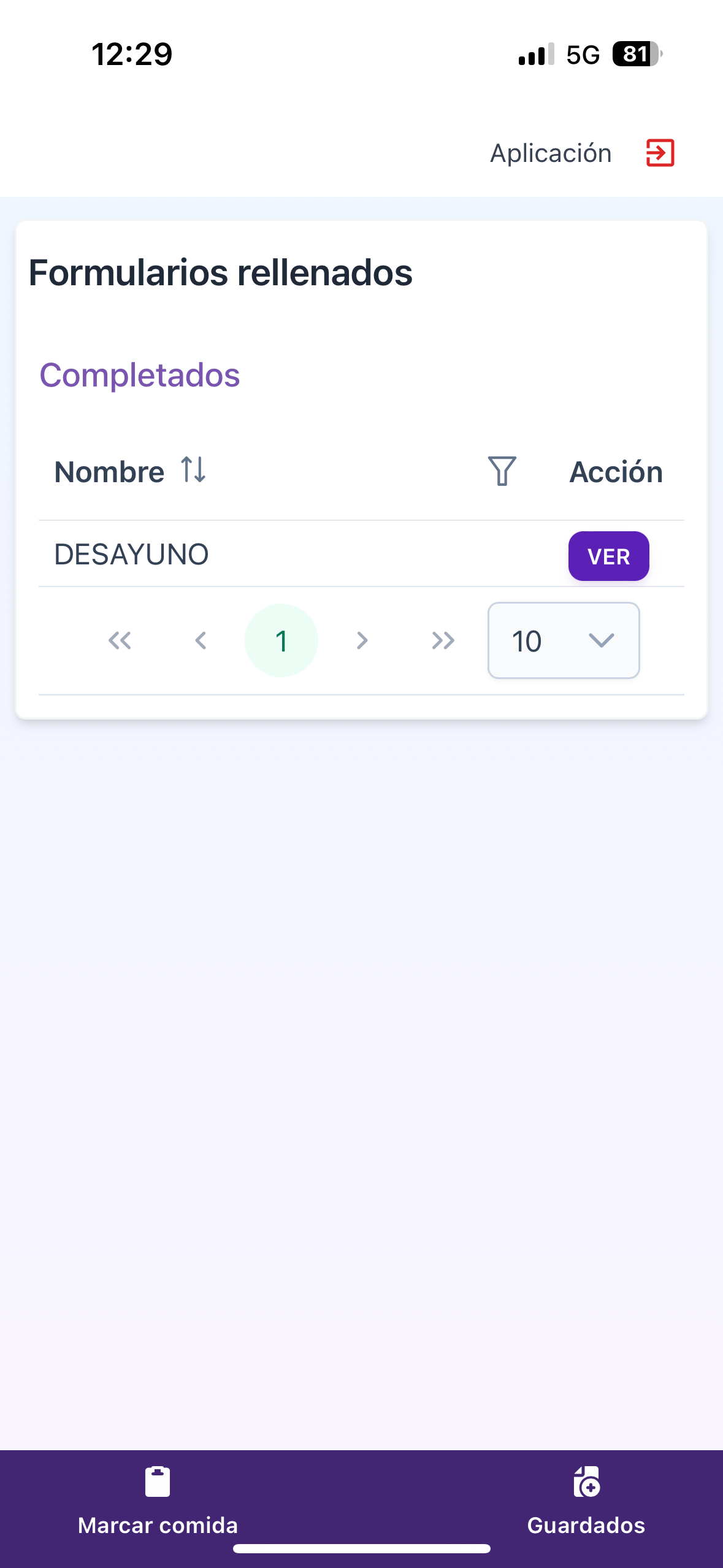Open the Aplicación menu item
Screen dimensions: 723x1568
[550, 153]
